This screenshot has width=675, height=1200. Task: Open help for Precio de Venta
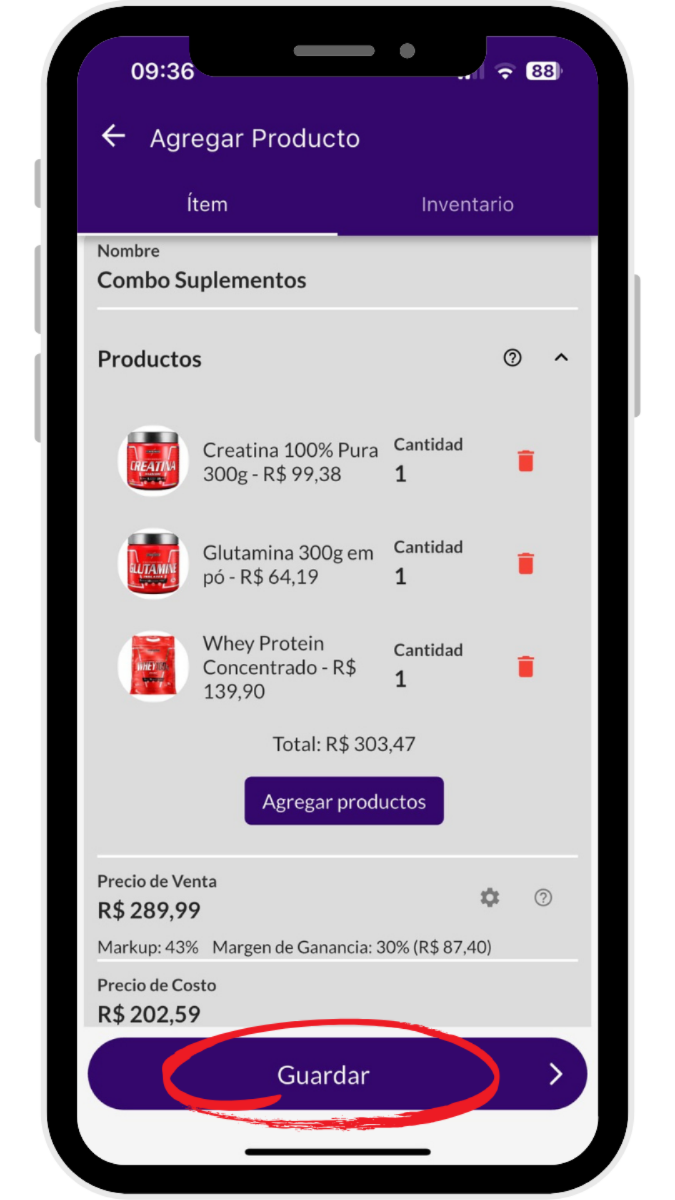(543, 898)
